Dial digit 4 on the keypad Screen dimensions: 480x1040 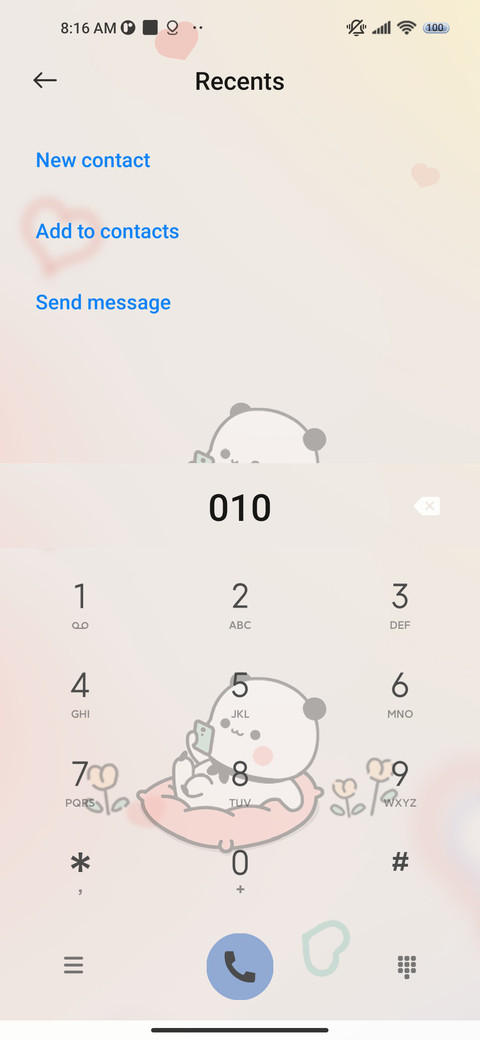coord(80,694)
